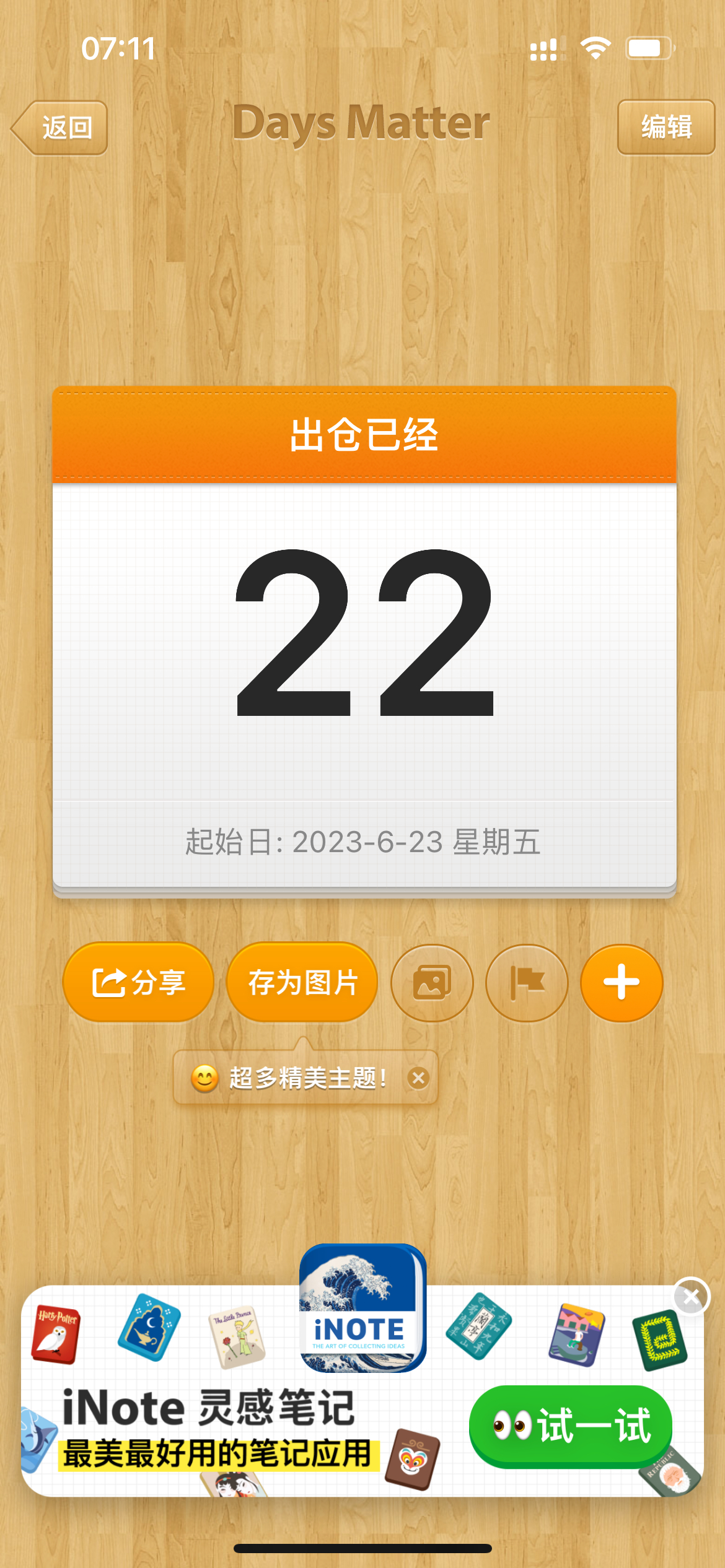Tap the 22 days count card
This screenshot has height=1568, width=725.
[364, 640]
